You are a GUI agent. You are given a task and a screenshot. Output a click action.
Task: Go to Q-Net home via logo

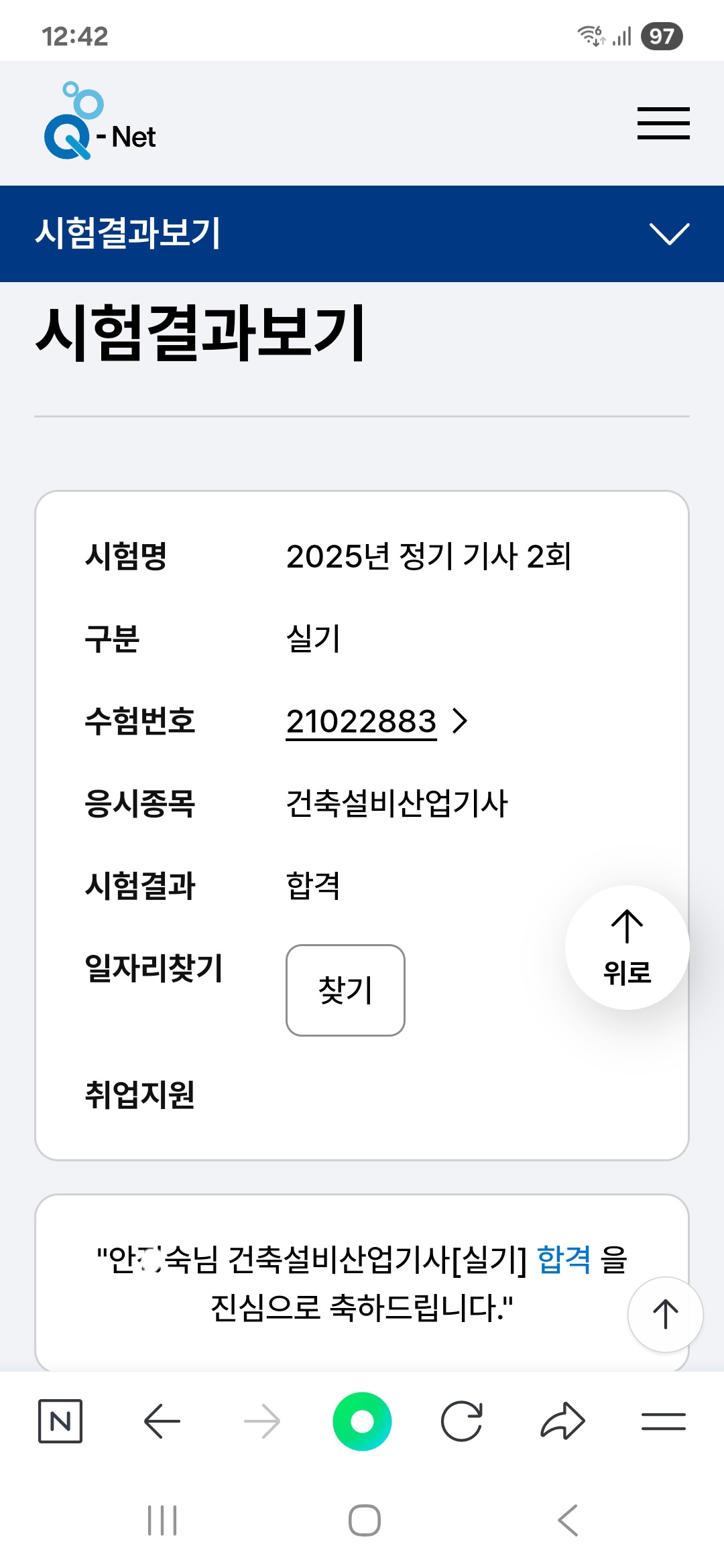pyautogui.click(x=99, y=121)
